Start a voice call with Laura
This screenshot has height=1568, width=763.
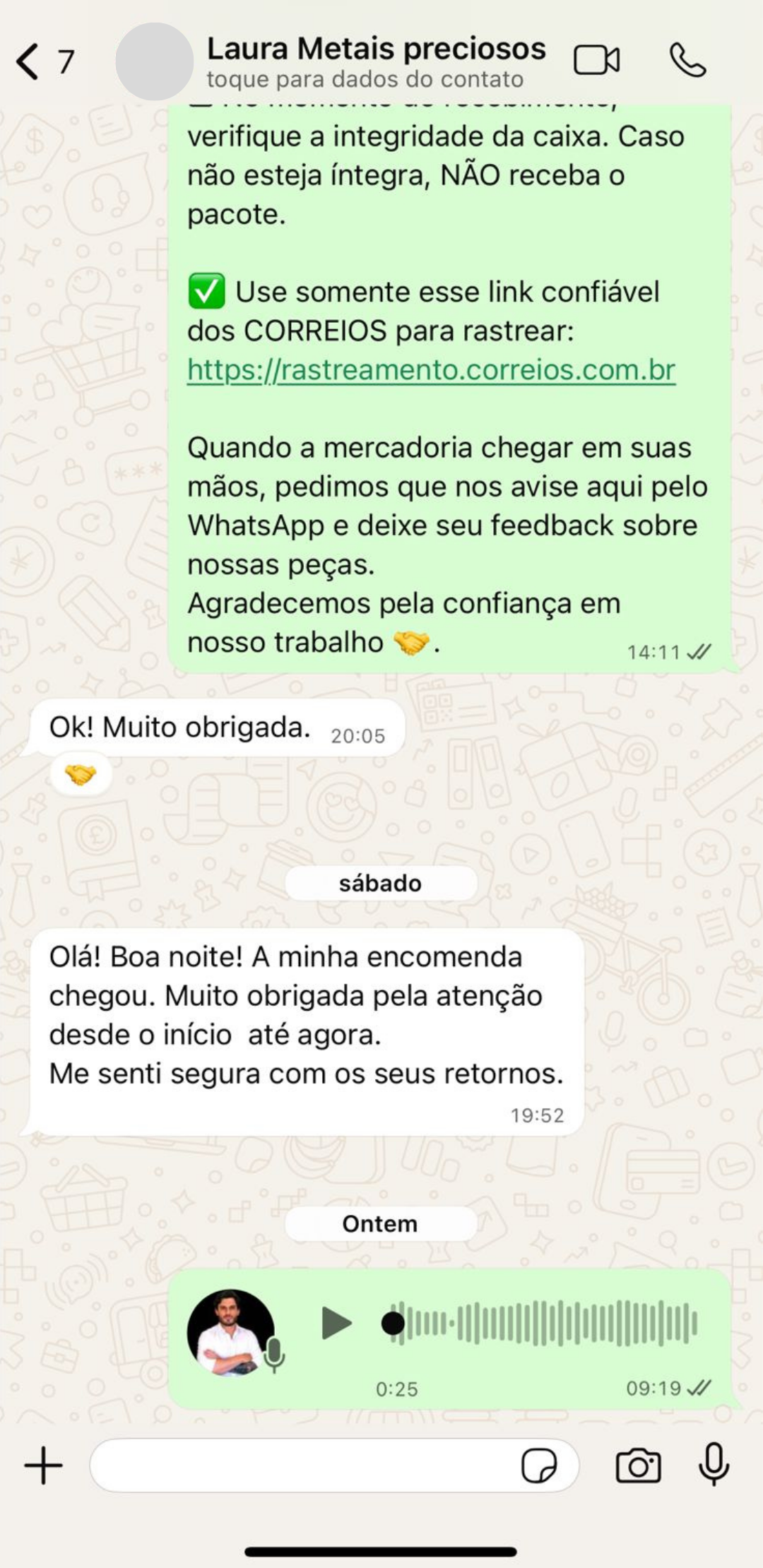687,60
